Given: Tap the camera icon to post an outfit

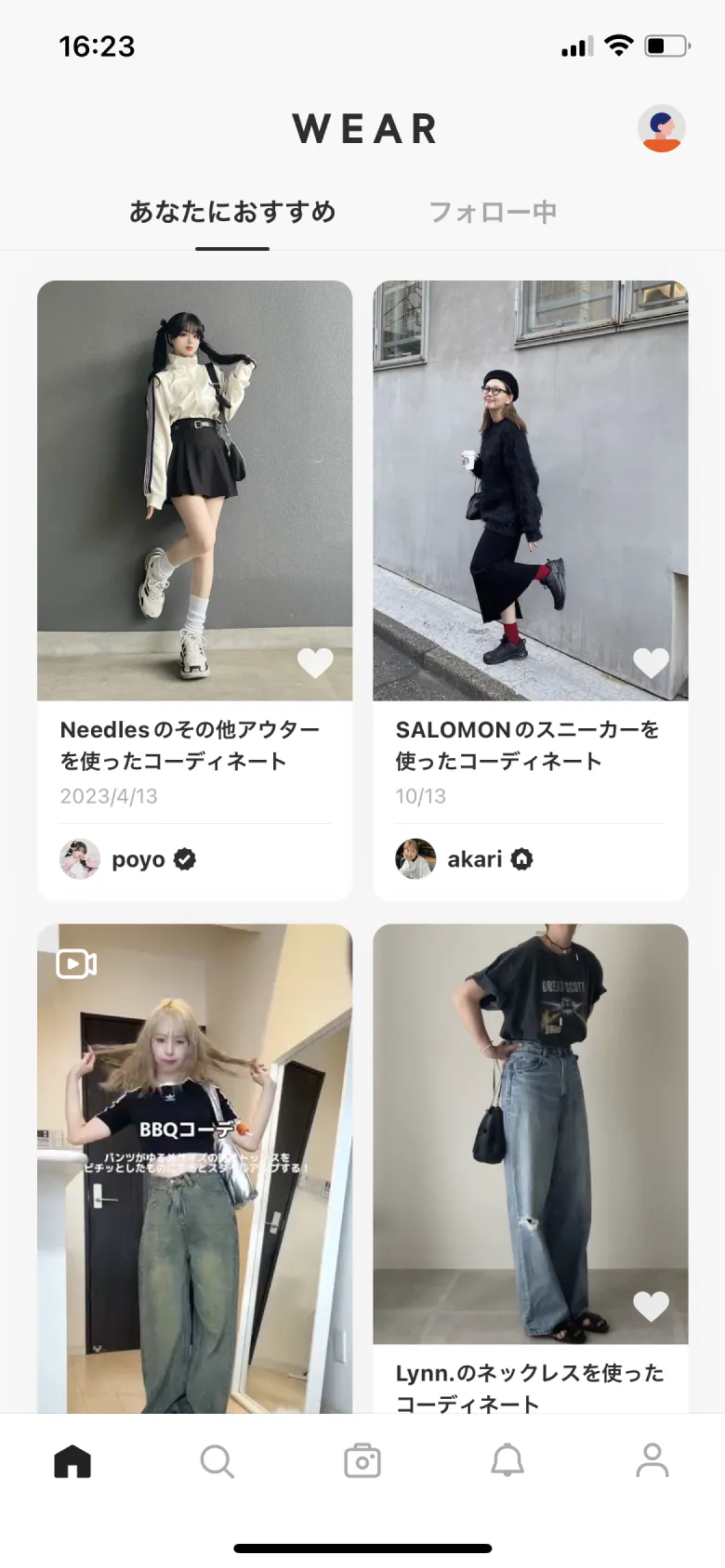Looking at the screenshot, I should pos(362,1459).
